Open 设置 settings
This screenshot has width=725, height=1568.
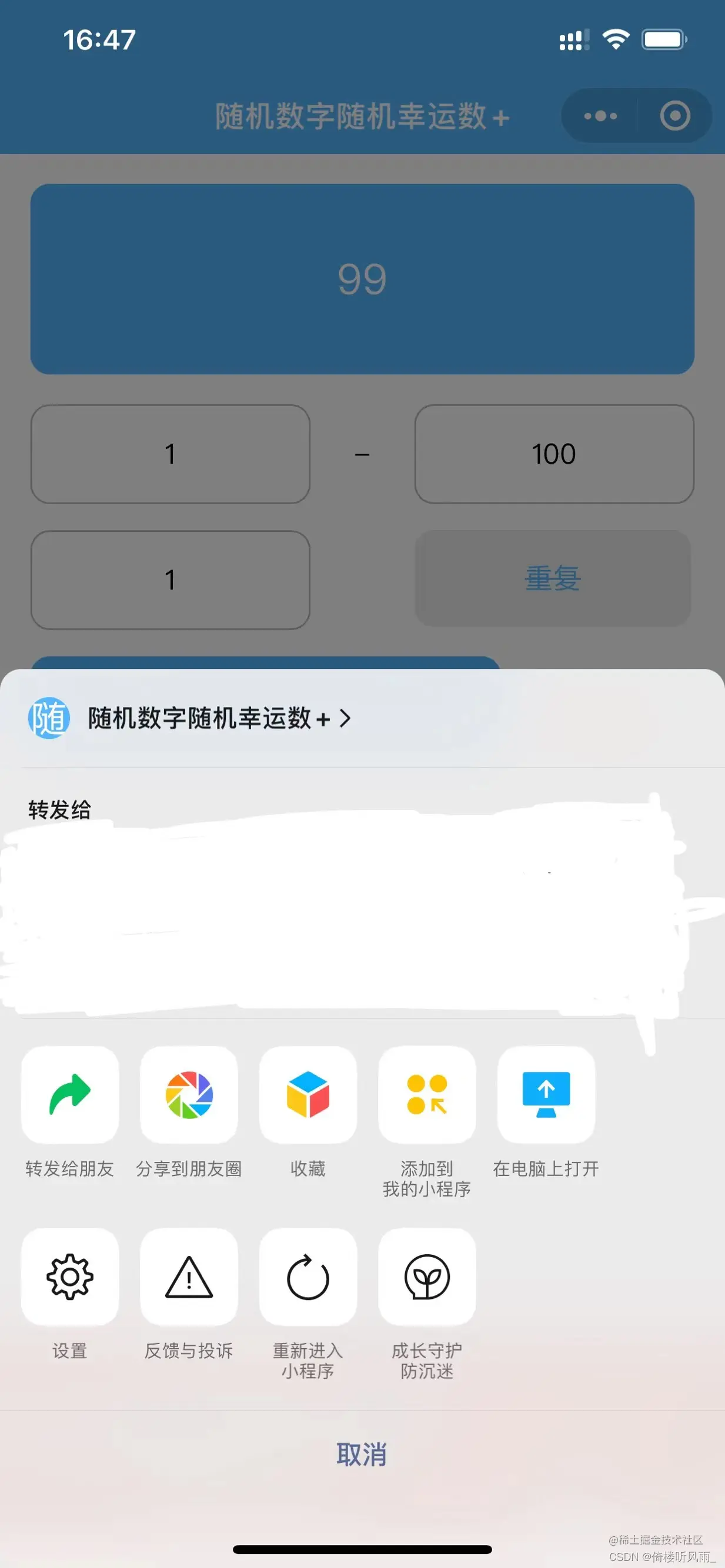point(69,1276)
